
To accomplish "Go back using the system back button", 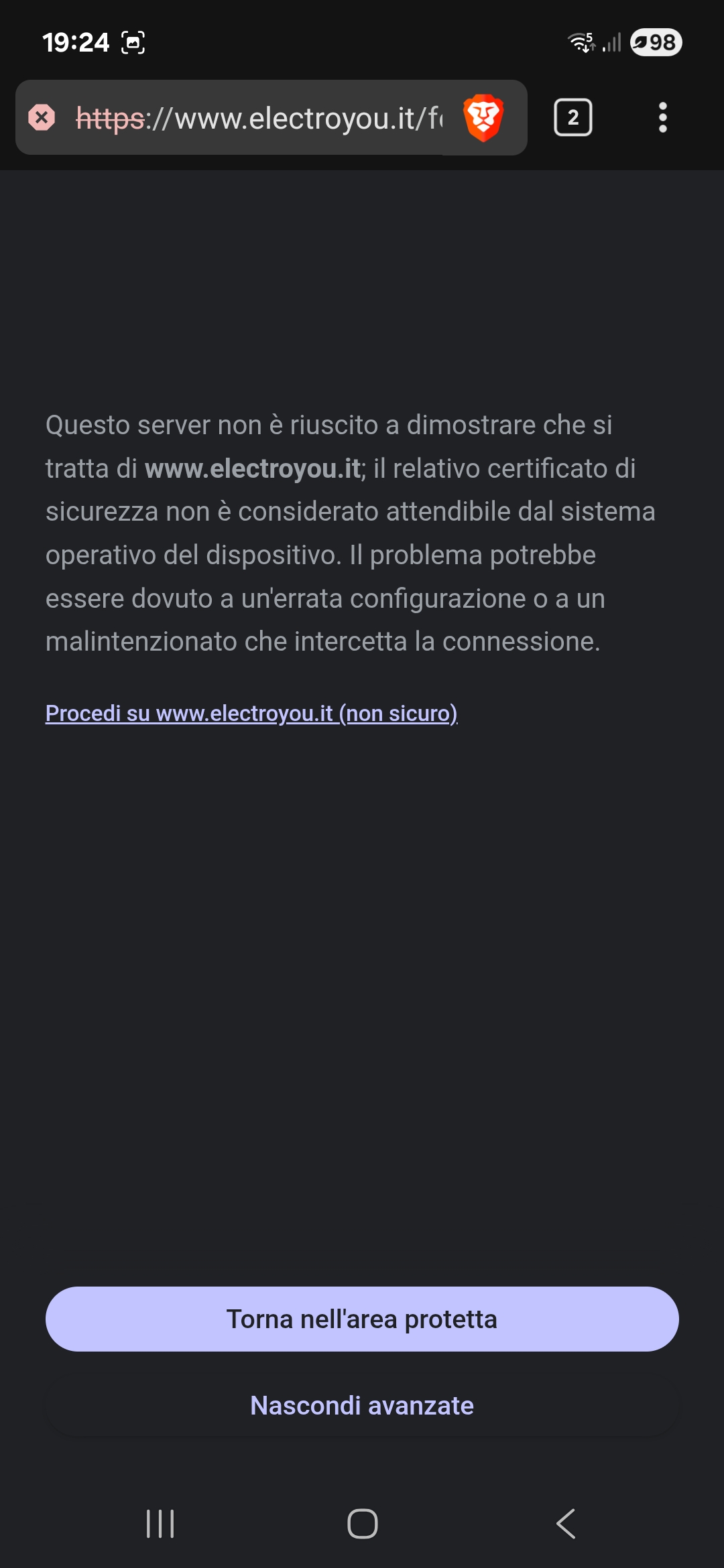I will coord(566,1524).
